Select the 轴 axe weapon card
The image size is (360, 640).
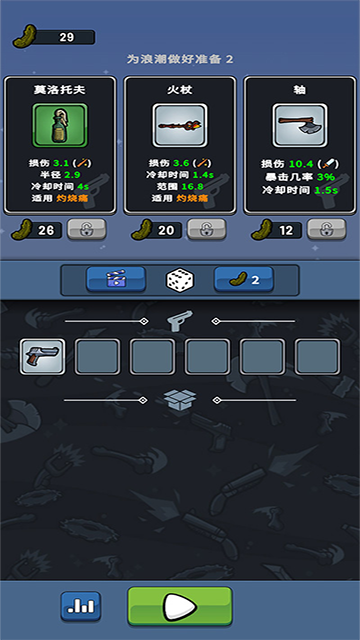[300, 145]
